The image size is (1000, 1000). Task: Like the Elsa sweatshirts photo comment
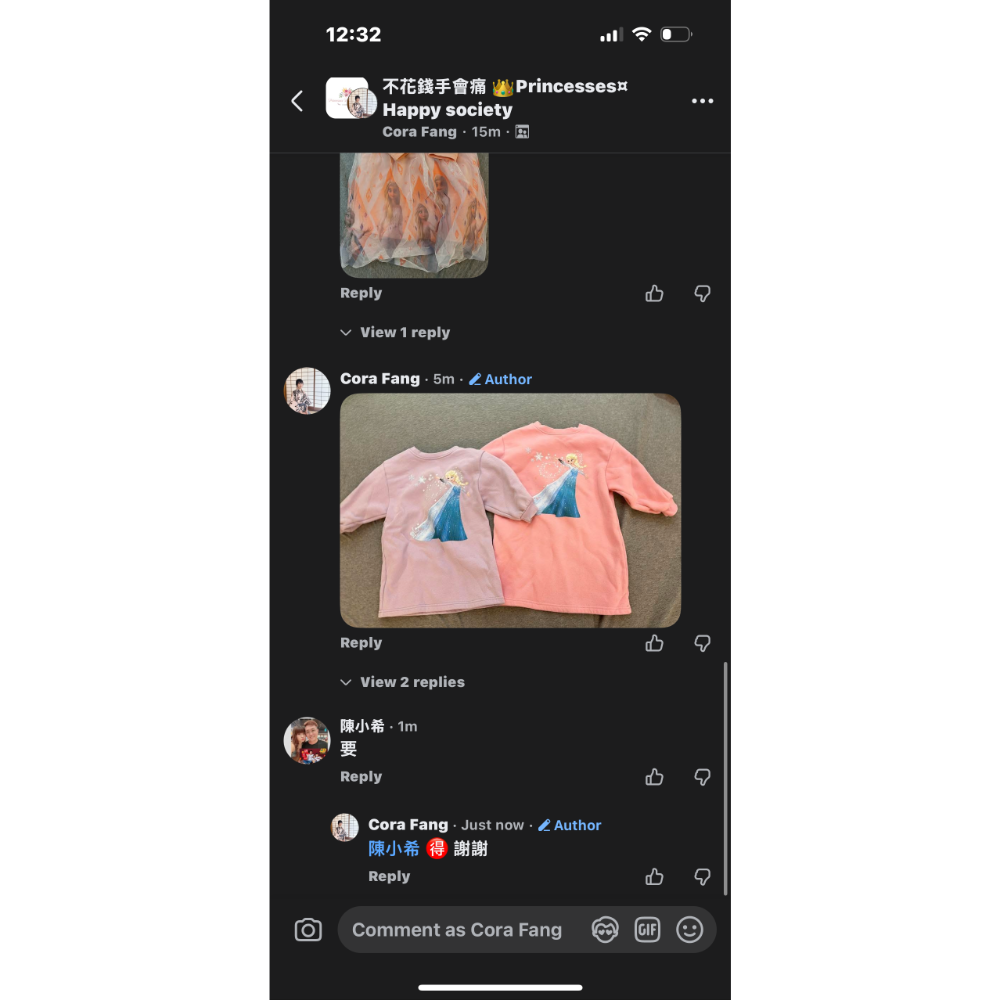654,643
